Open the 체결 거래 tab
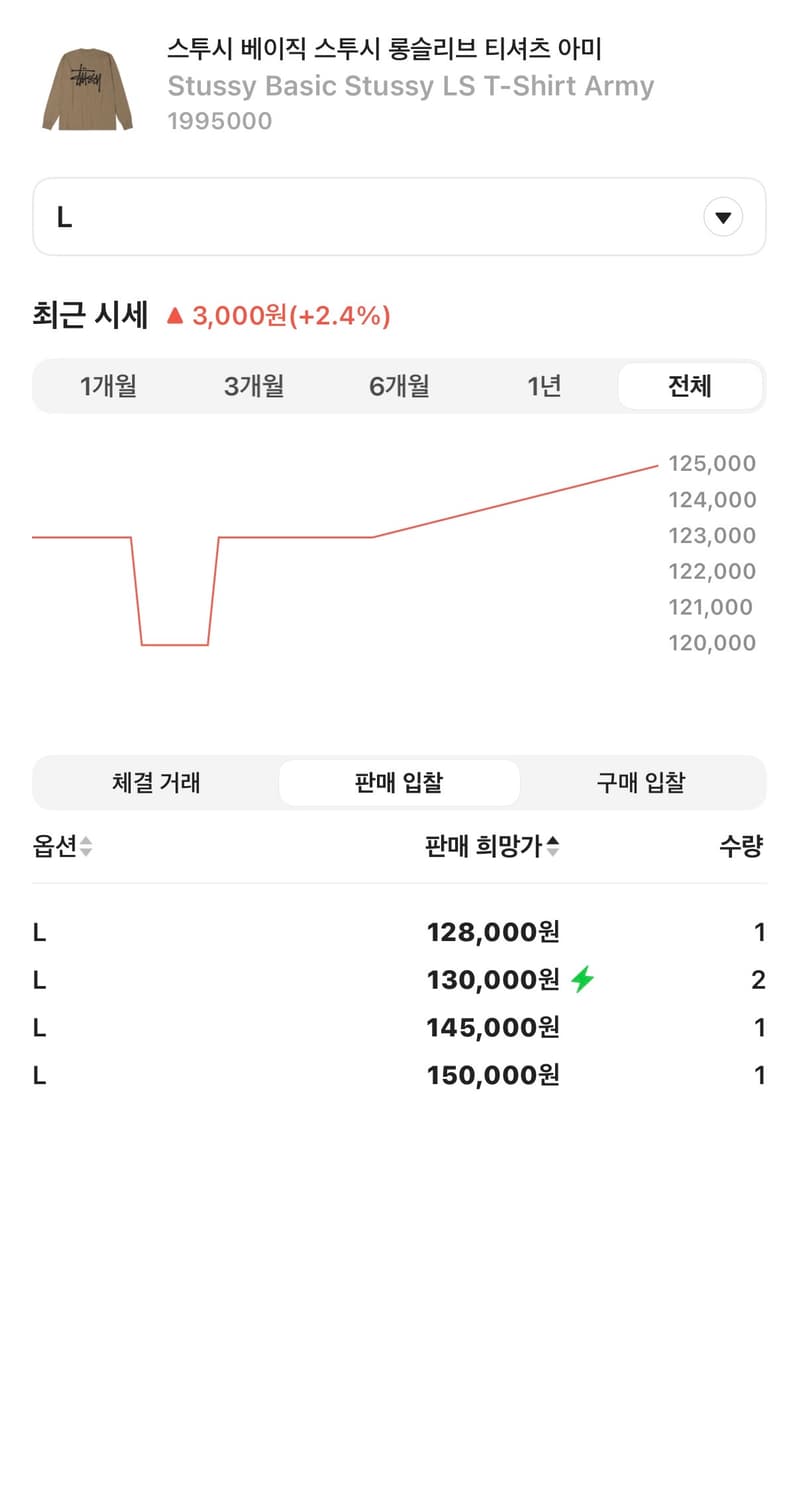The image size is (799, 1500). (x=160, y=783)
